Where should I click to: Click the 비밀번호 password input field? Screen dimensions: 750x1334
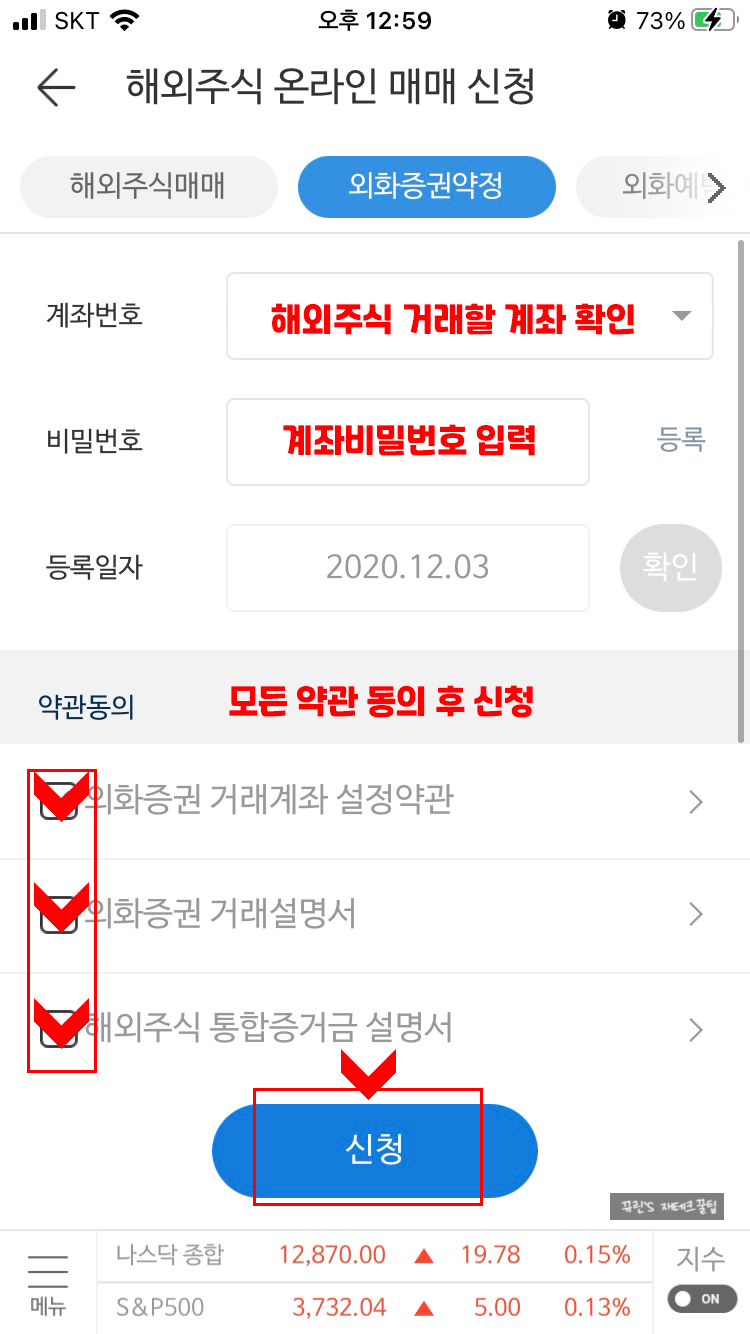click(x=407, y=441)
